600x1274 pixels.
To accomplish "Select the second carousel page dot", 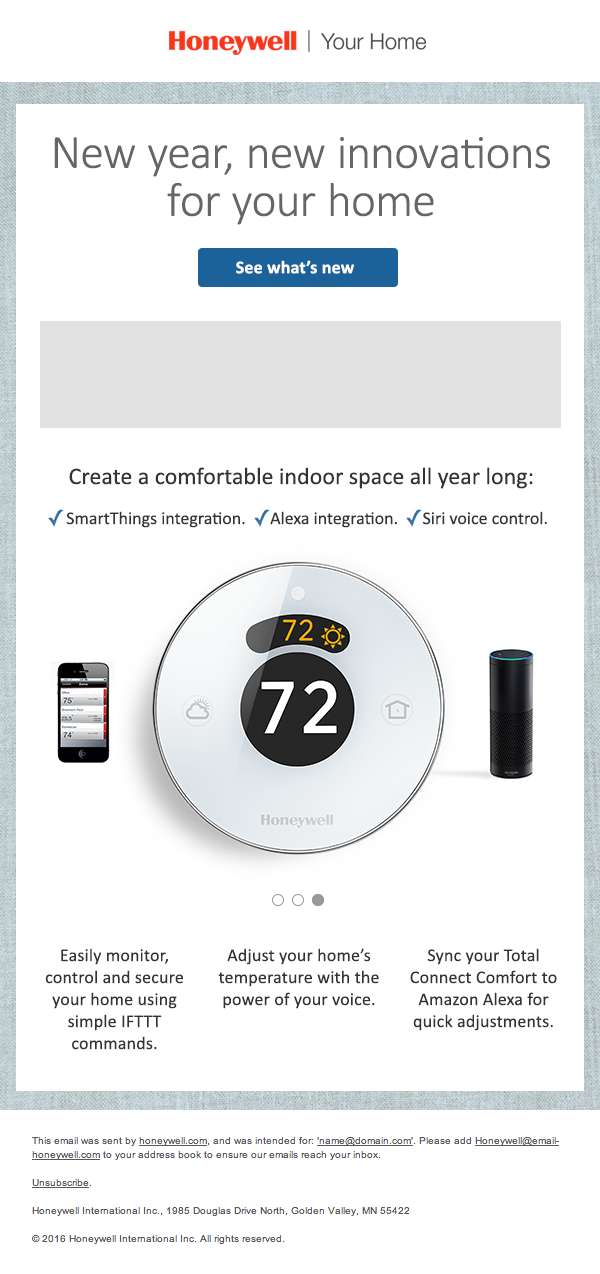I will pyautogui.click(x=298, y=900).
